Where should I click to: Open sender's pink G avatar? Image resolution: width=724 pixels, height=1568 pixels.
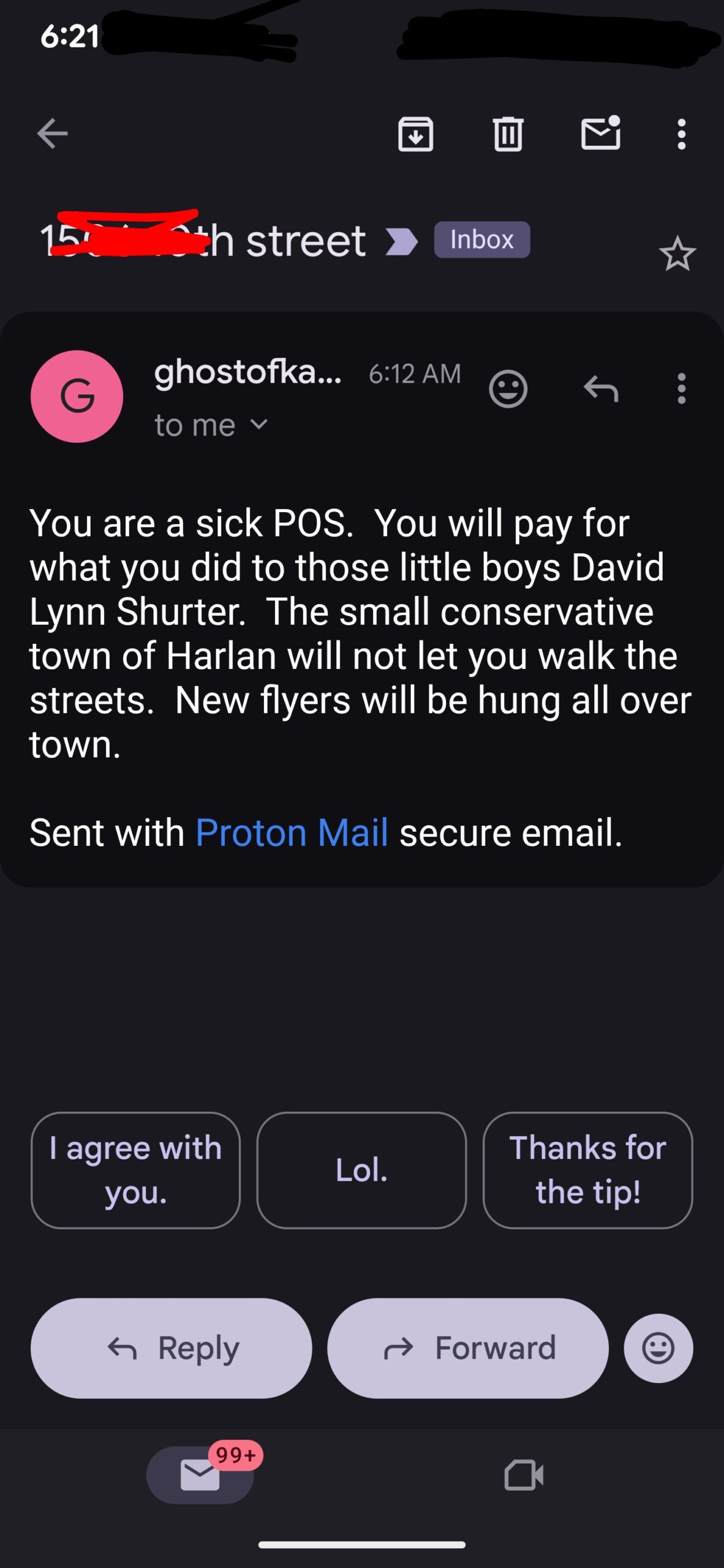[77, 396]
